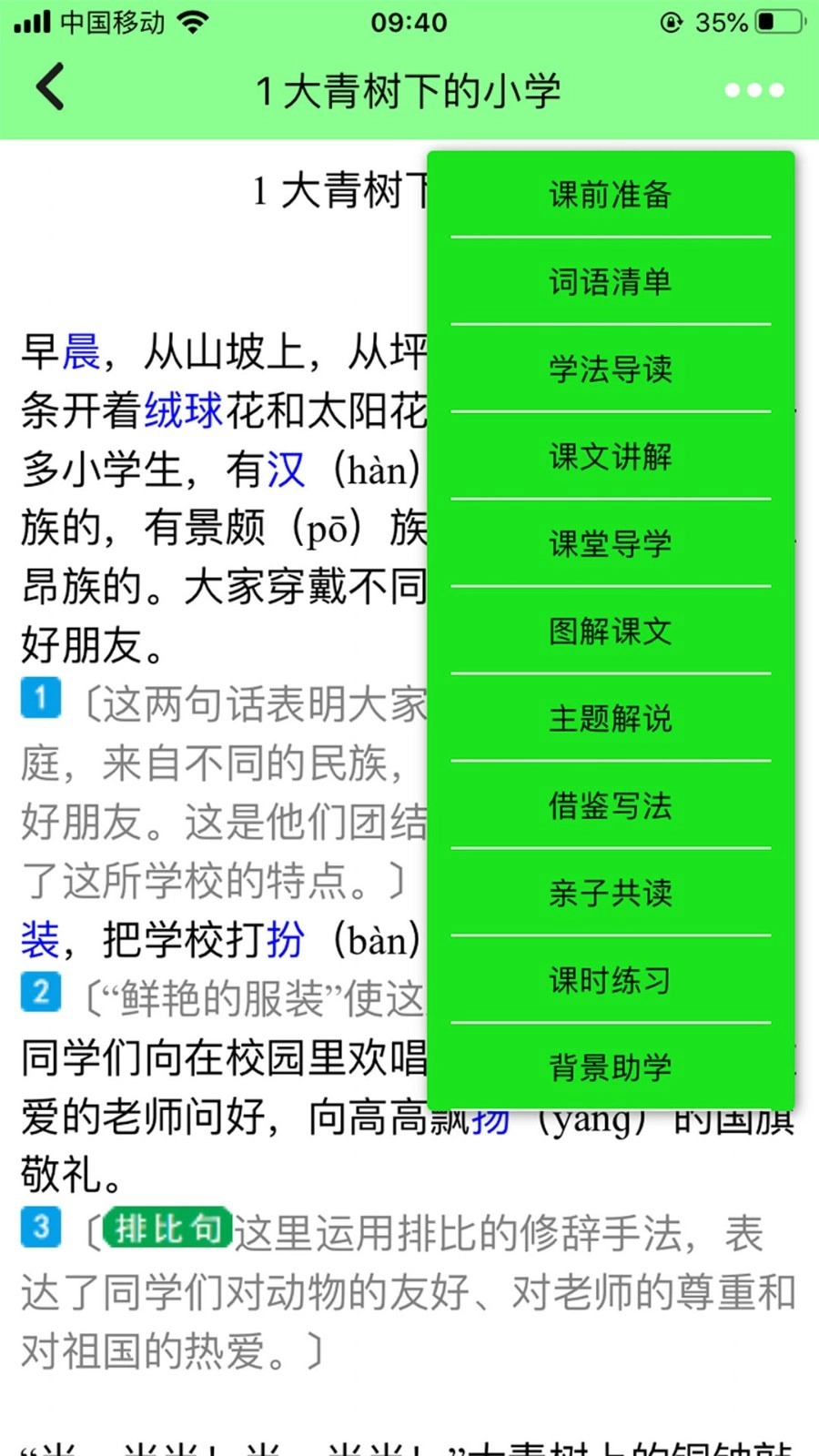Tap annotation marker number 1
Viewport: 819px width, 1456px height.
40,699
